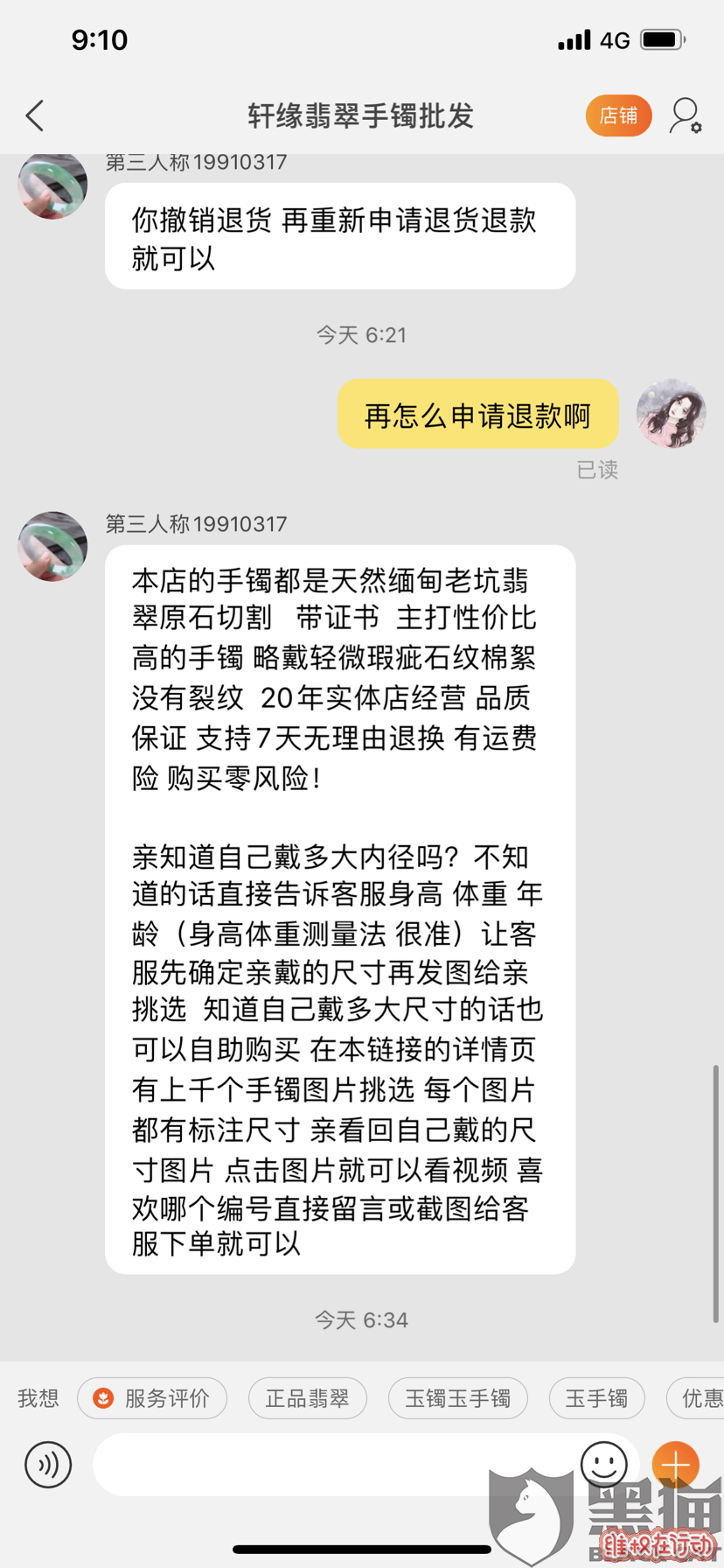Open my own profile avatar
The image size is (724, 1568).
(x=671, y=414)
